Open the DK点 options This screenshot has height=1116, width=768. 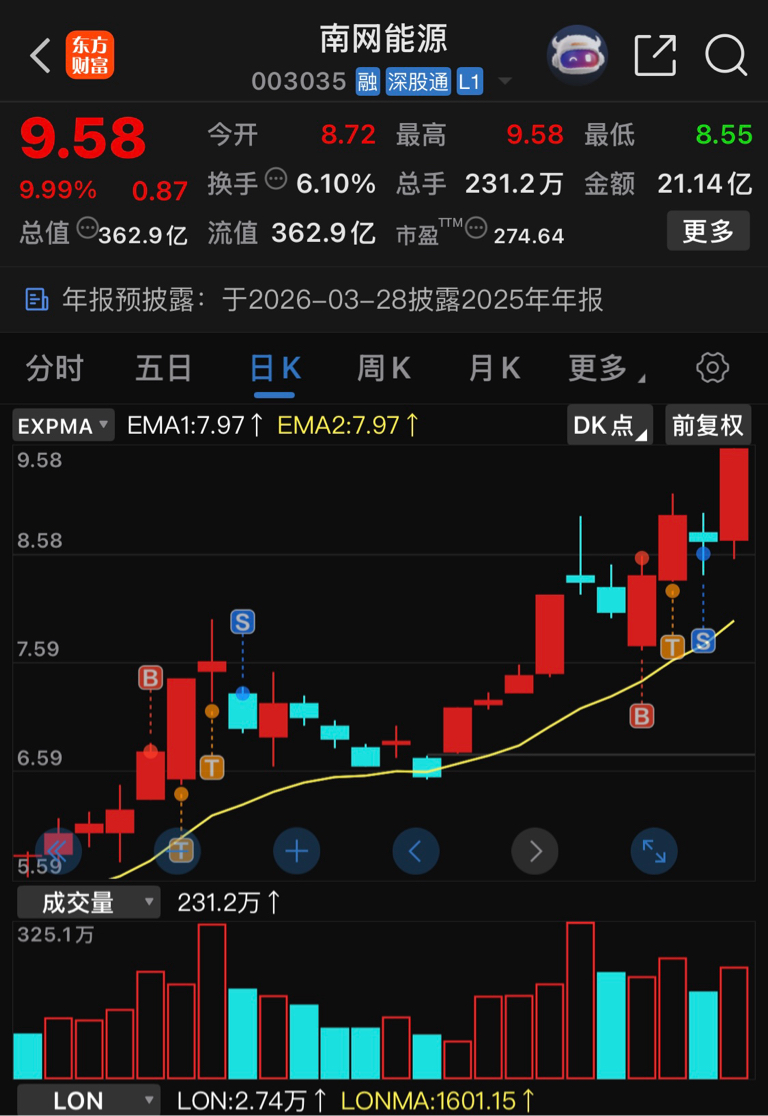coord(609,426)
